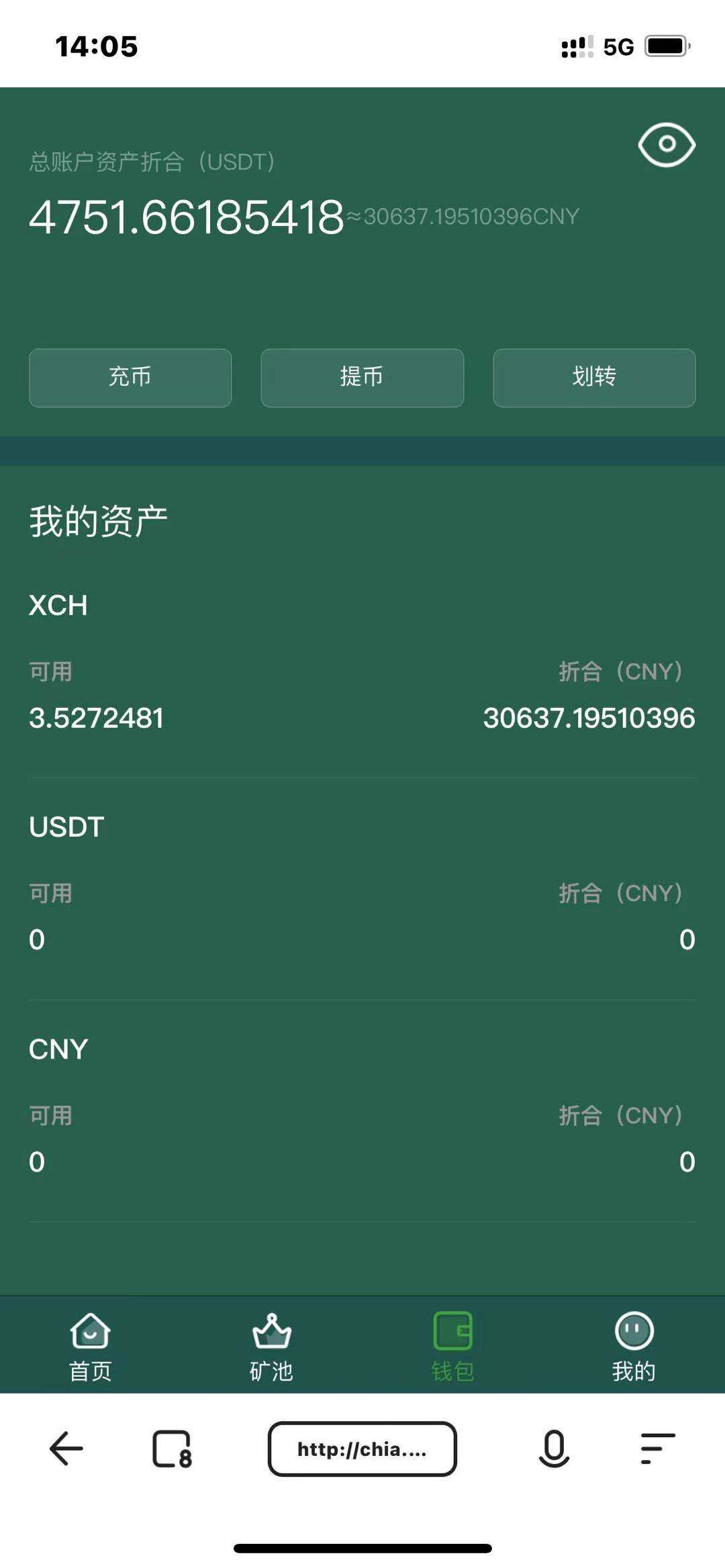Open the 钱包 wallet tab
Screen dimensions: 725x1568
coord(452,1347)
